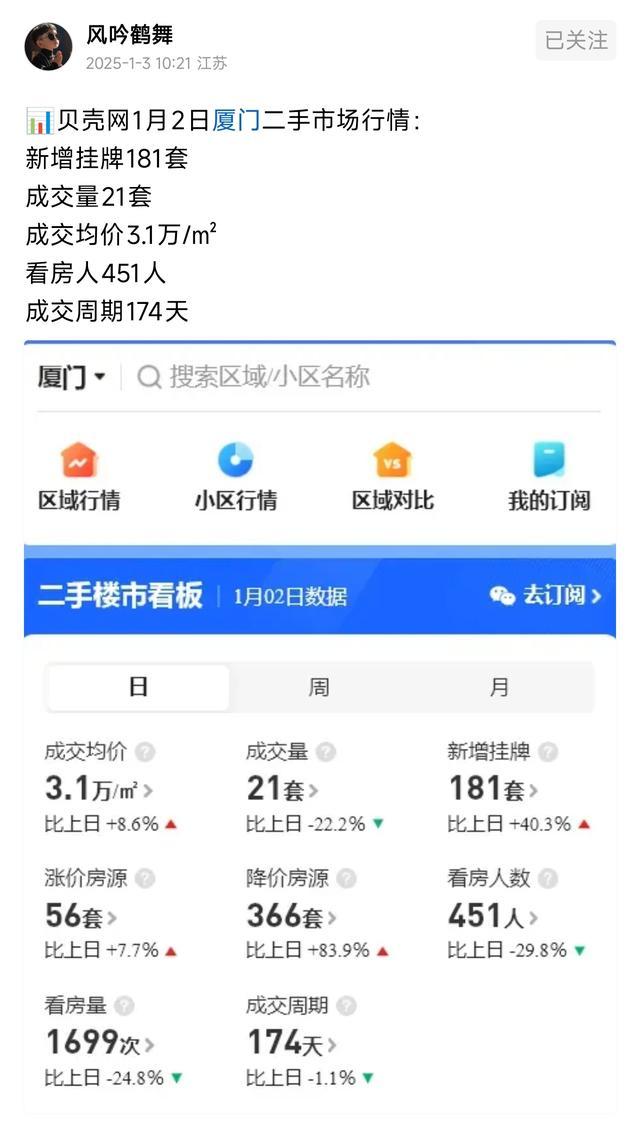Open 风吟鹤舞's profile avatar
This screenshot has height=1125, width=640.
tap(48, 46)
